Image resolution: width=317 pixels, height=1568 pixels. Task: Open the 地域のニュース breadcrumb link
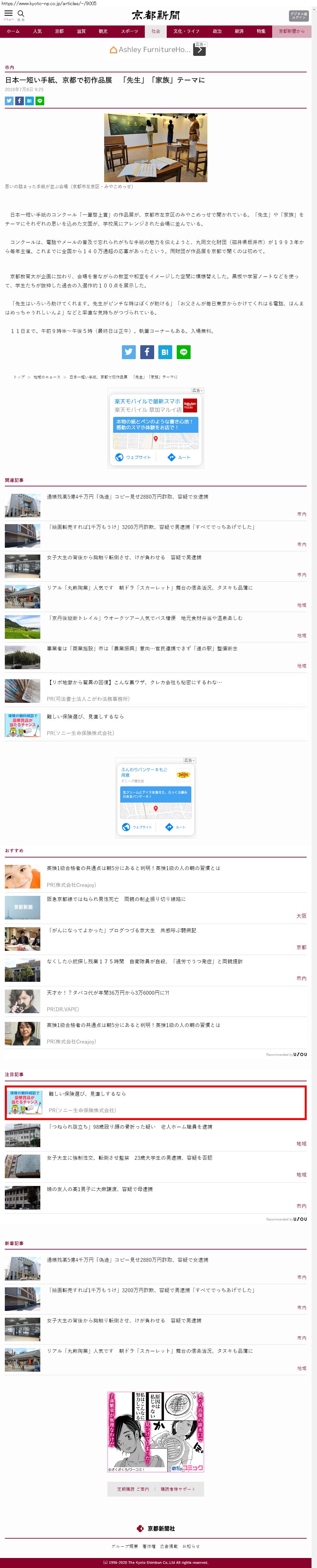coord(47,377)
